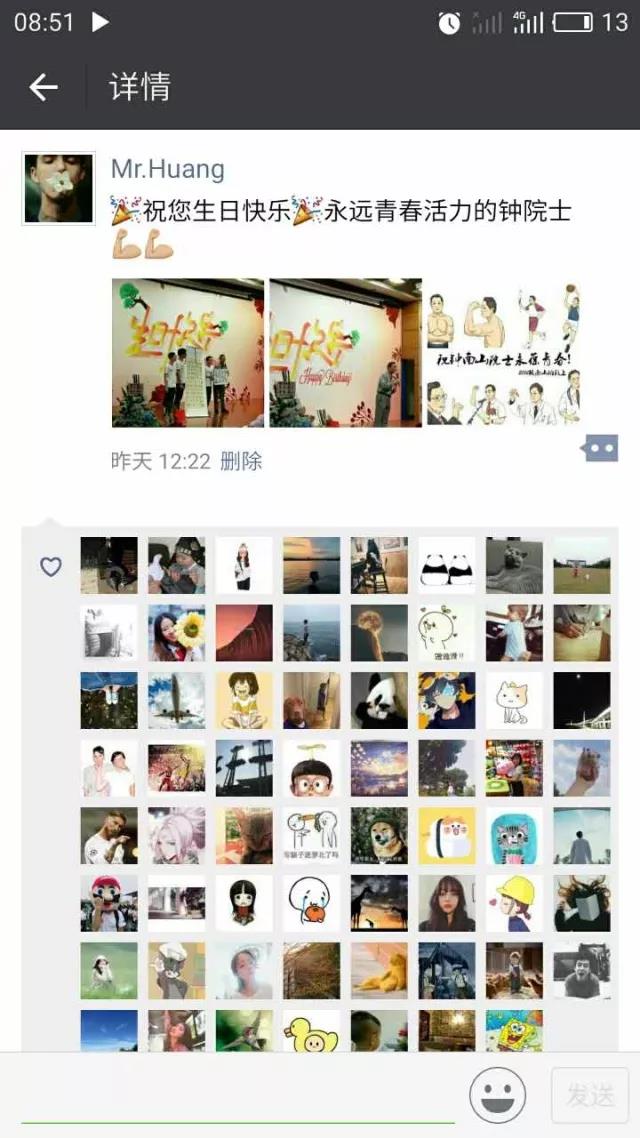640x1138 pixels.
Task: Go back from the 详情 page
Action: [43, 87]
